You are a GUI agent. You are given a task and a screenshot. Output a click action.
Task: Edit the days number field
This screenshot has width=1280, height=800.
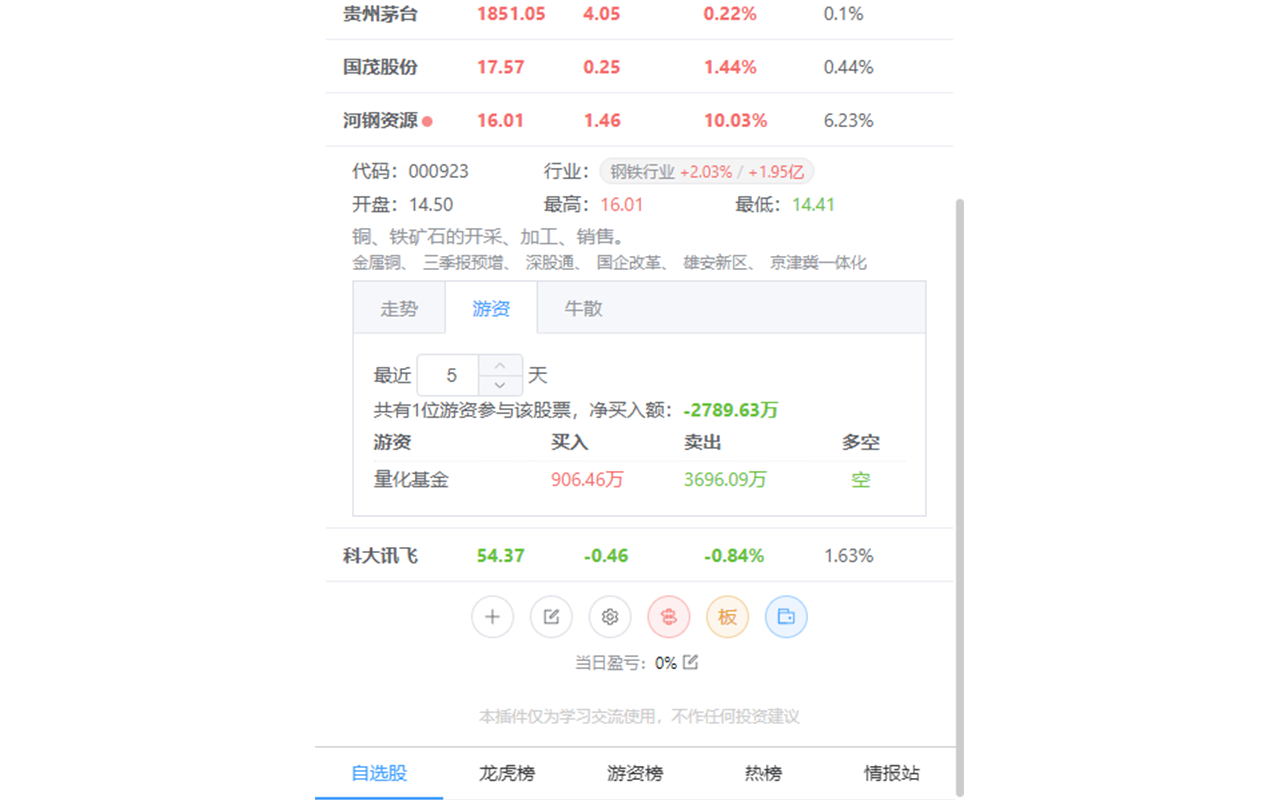point(452,376)
